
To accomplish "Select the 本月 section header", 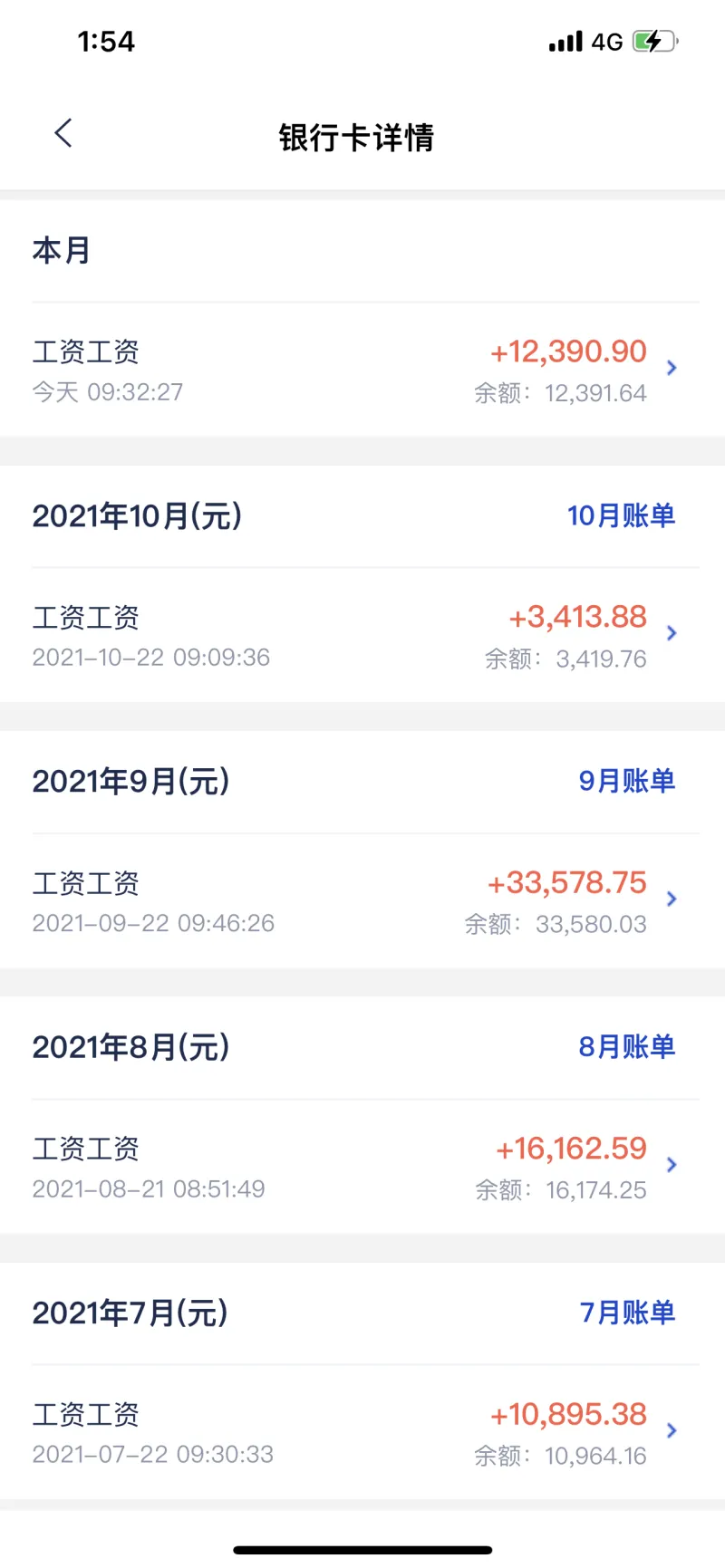I will pyautogui.click(x=61, y=251).
